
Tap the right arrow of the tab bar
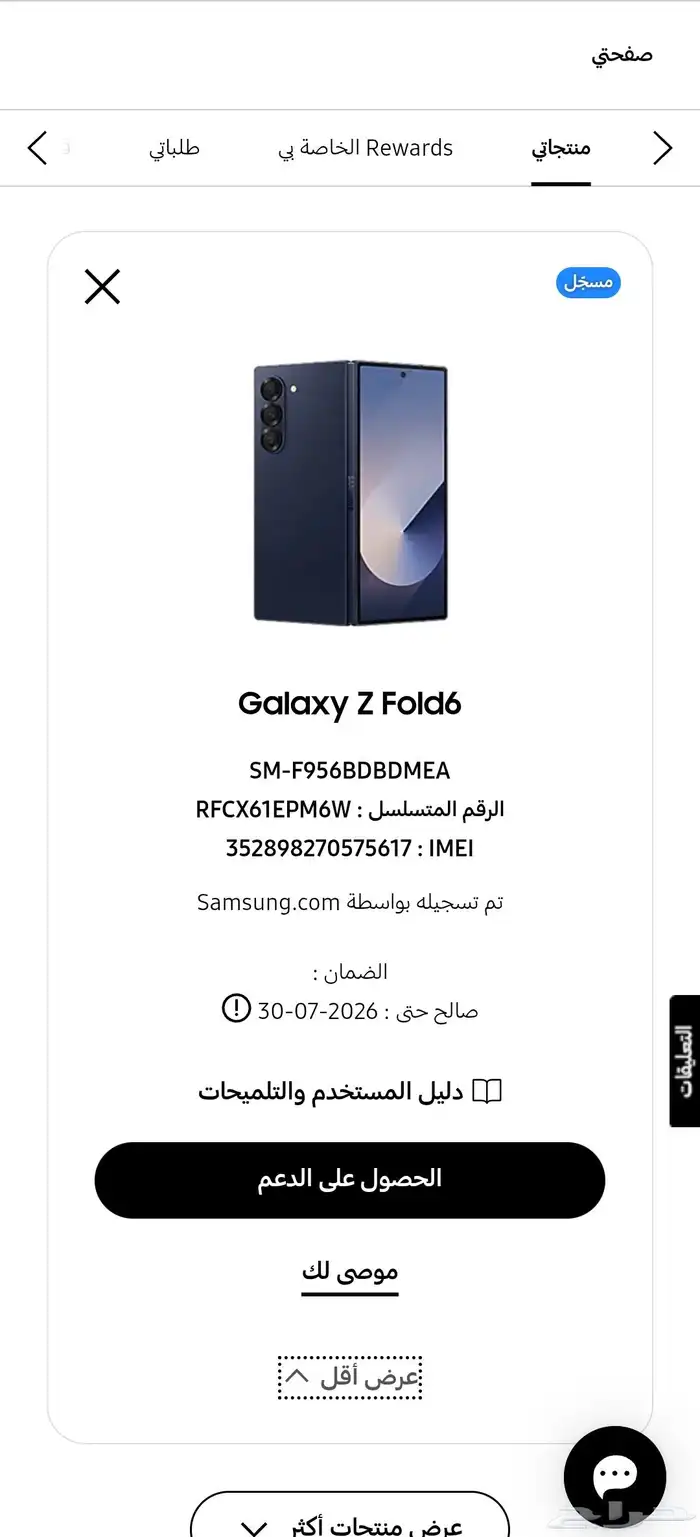click(663, 148)
